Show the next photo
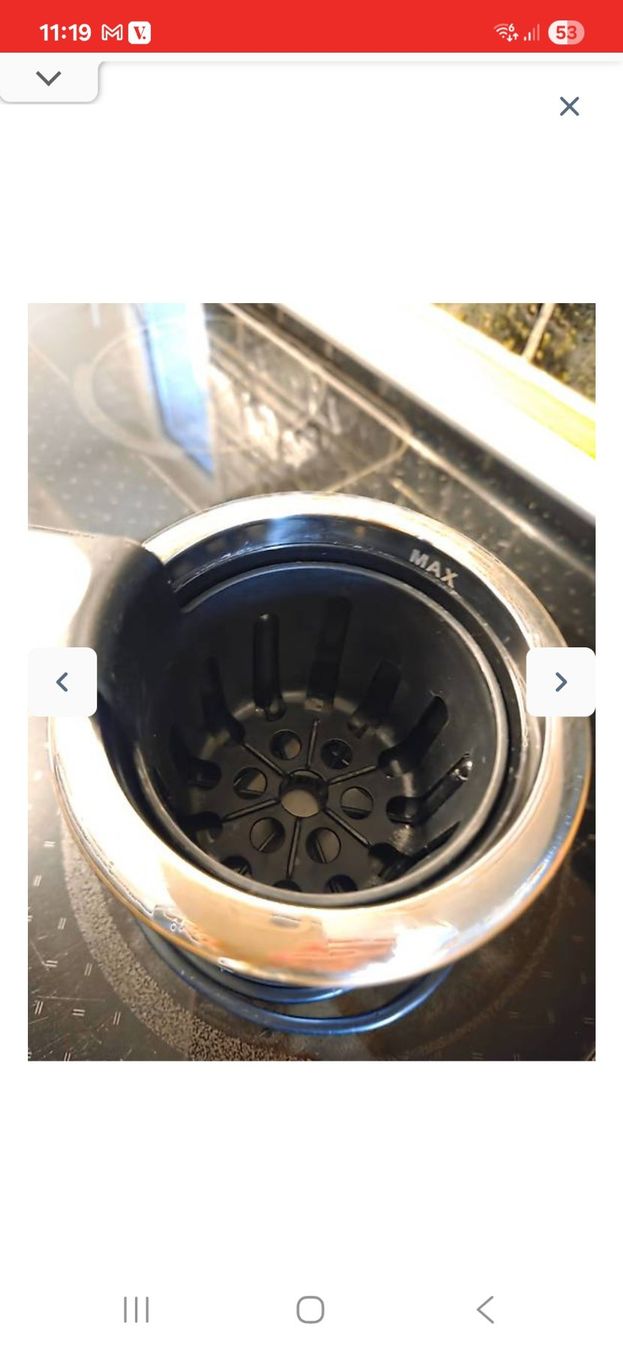This screenshot has height=1350, width=623. click(561, 682)
